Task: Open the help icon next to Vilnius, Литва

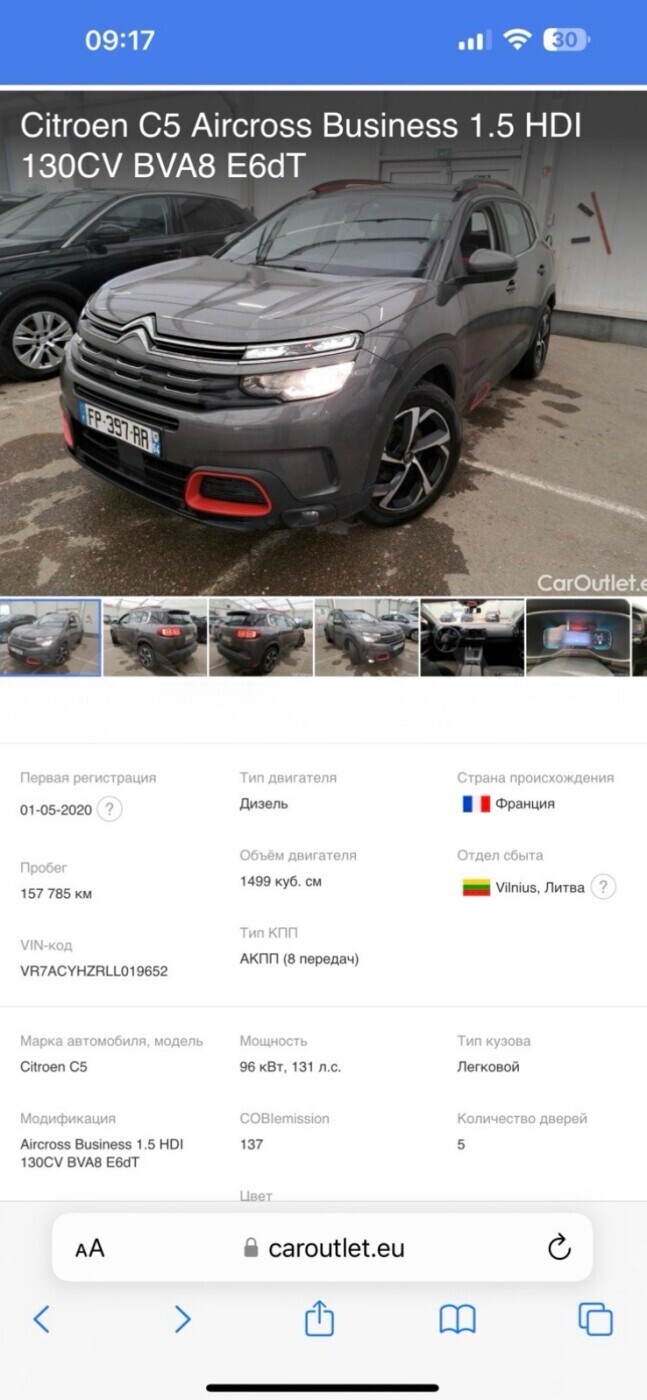Action: pos(603,887)
